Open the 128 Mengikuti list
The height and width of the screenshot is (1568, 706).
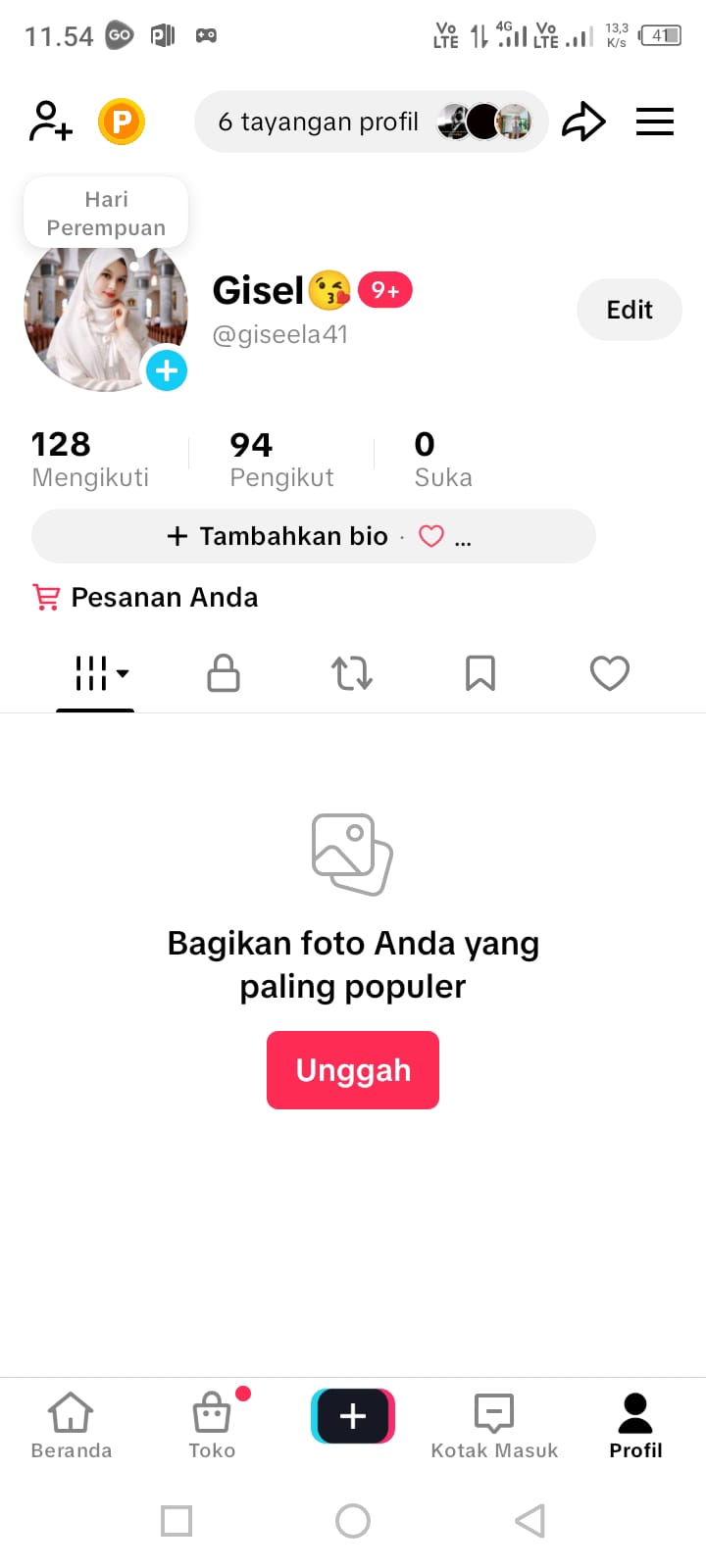coord(89,459)
